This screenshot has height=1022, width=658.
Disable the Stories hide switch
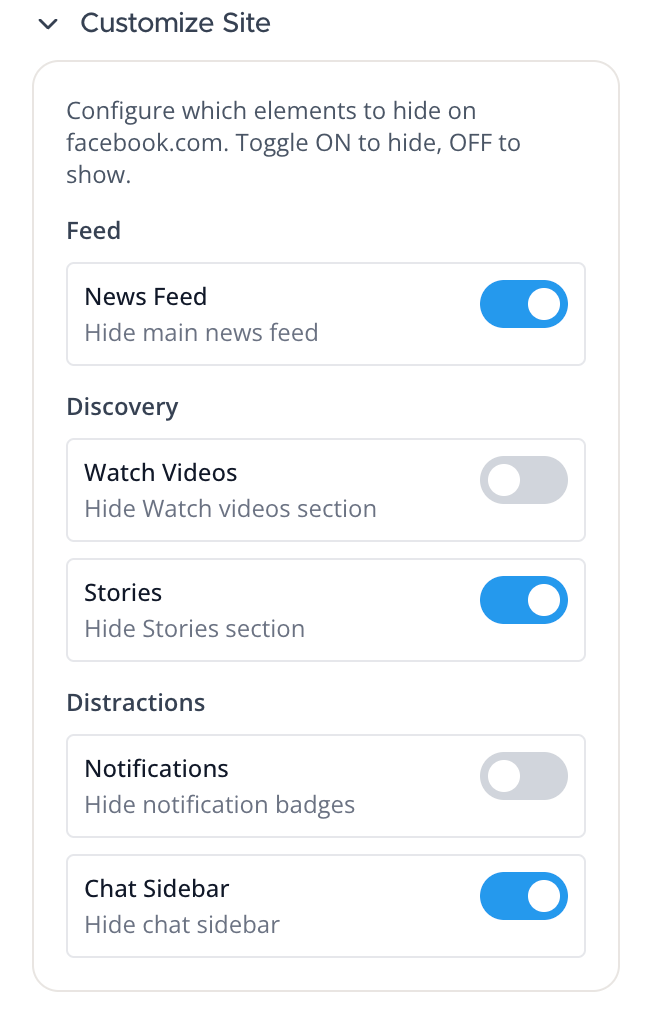[x=523, y=600]
